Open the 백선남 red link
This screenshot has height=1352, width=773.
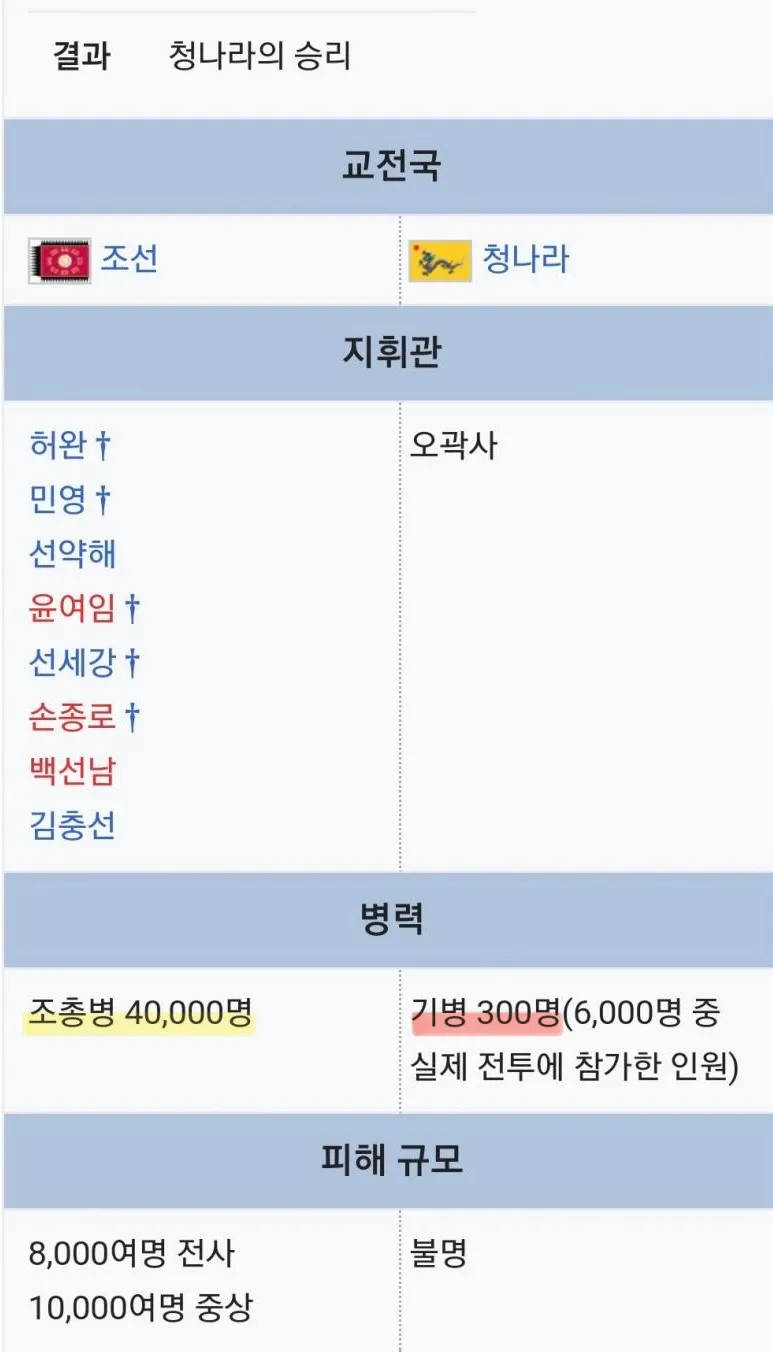73,771
